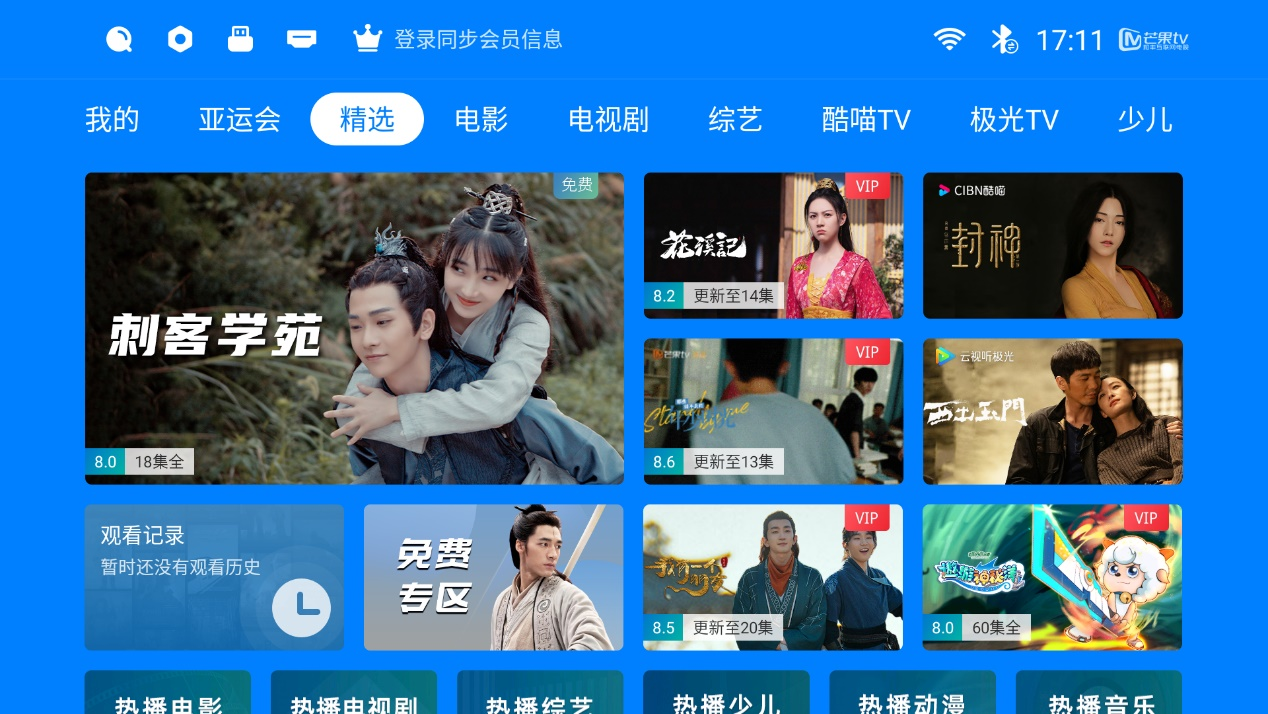The height and width of the screenshot is (714, 1268).
Task: Open 观看记录 watch history
Action: 214,577
